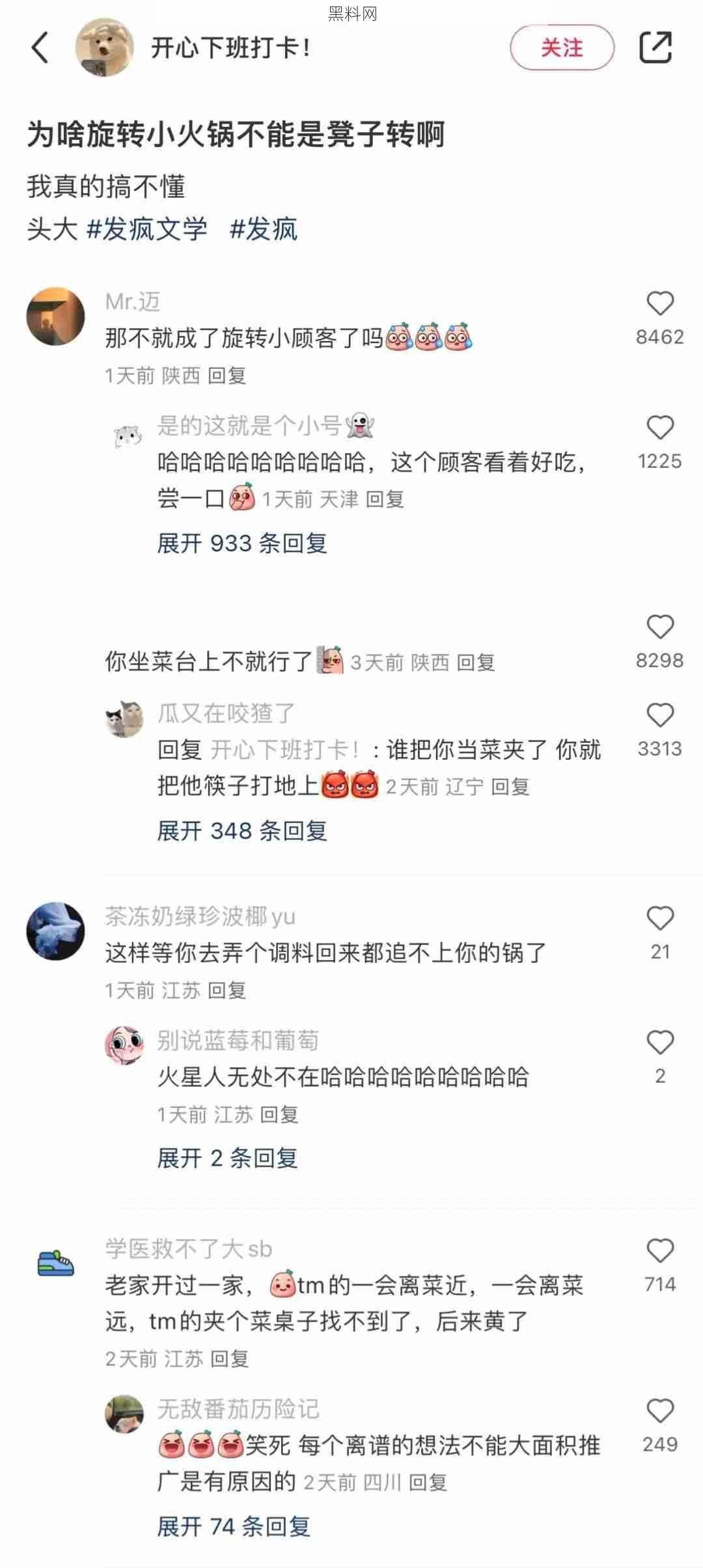
Task: Reply to 学医救不了大sb's comment
Action: (230, 1358)
